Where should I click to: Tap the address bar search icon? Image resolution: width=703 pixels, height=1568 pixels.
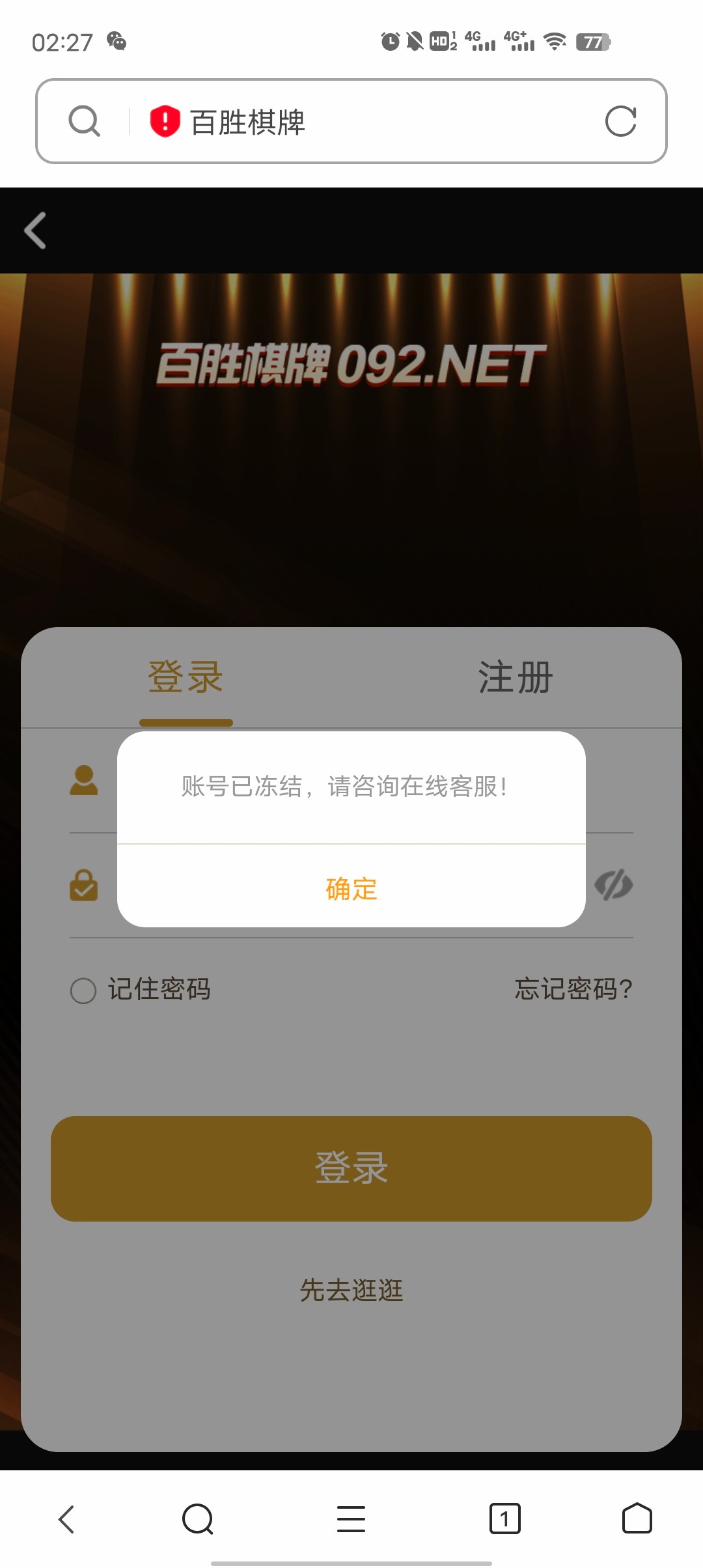pos(85,121)
